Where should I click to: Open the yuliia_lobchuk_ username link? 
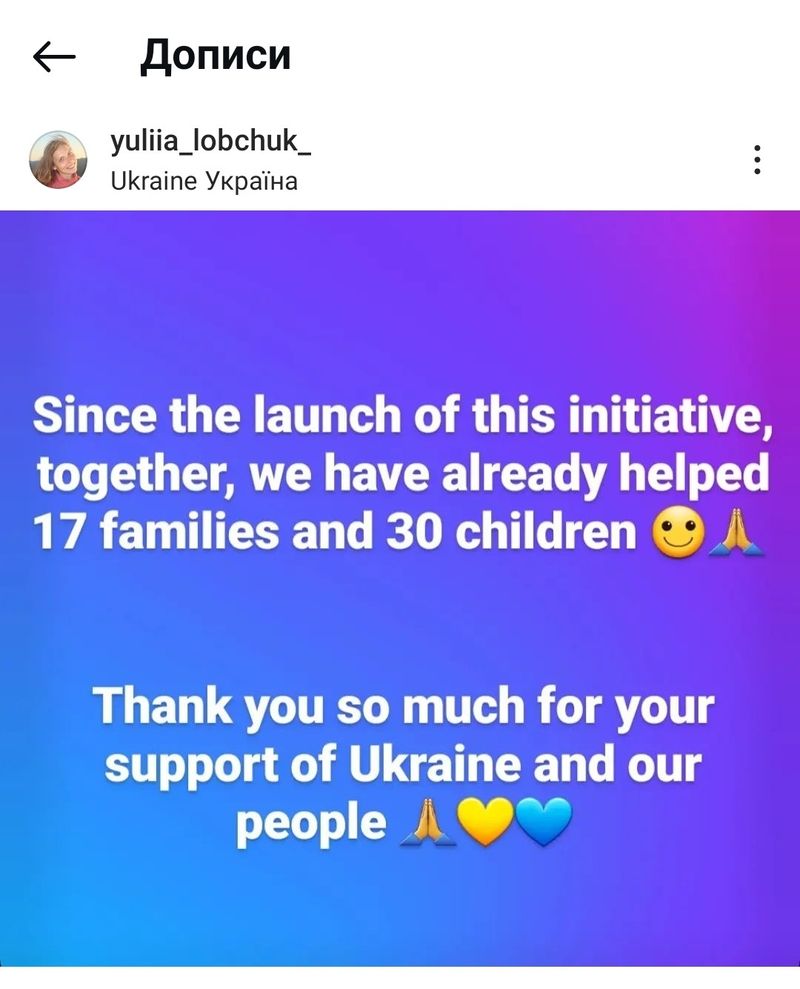pyautogui.click(x=209, y=141)
